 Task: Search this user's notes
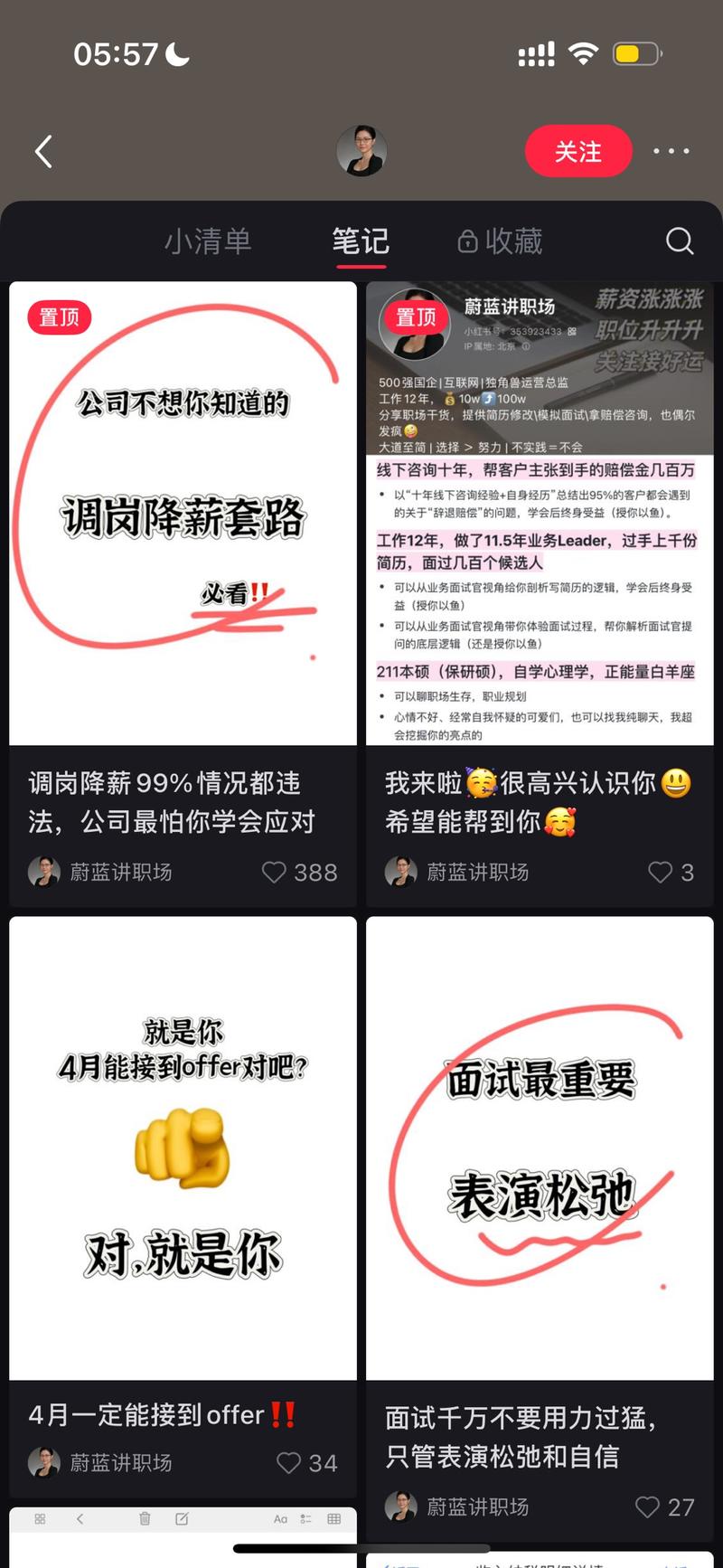coord(679,241)
